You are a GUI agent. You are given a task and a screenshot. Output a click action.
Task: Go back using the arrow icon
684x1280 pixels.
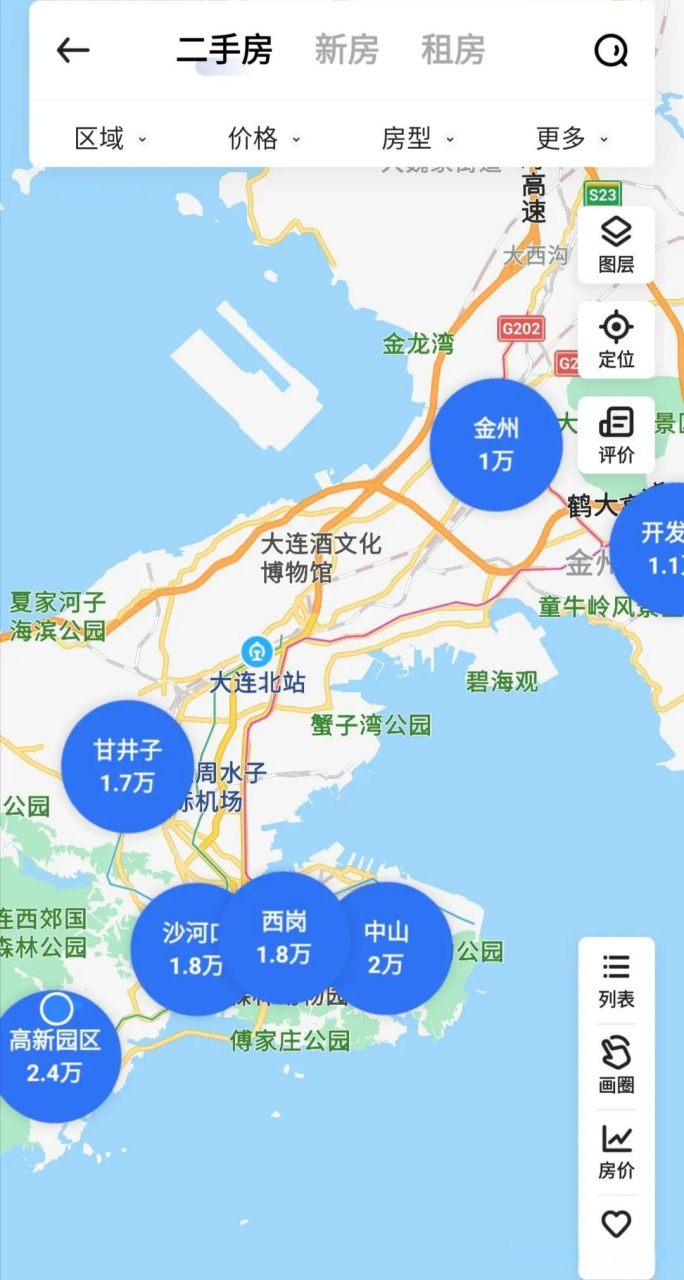coord(73,50)
